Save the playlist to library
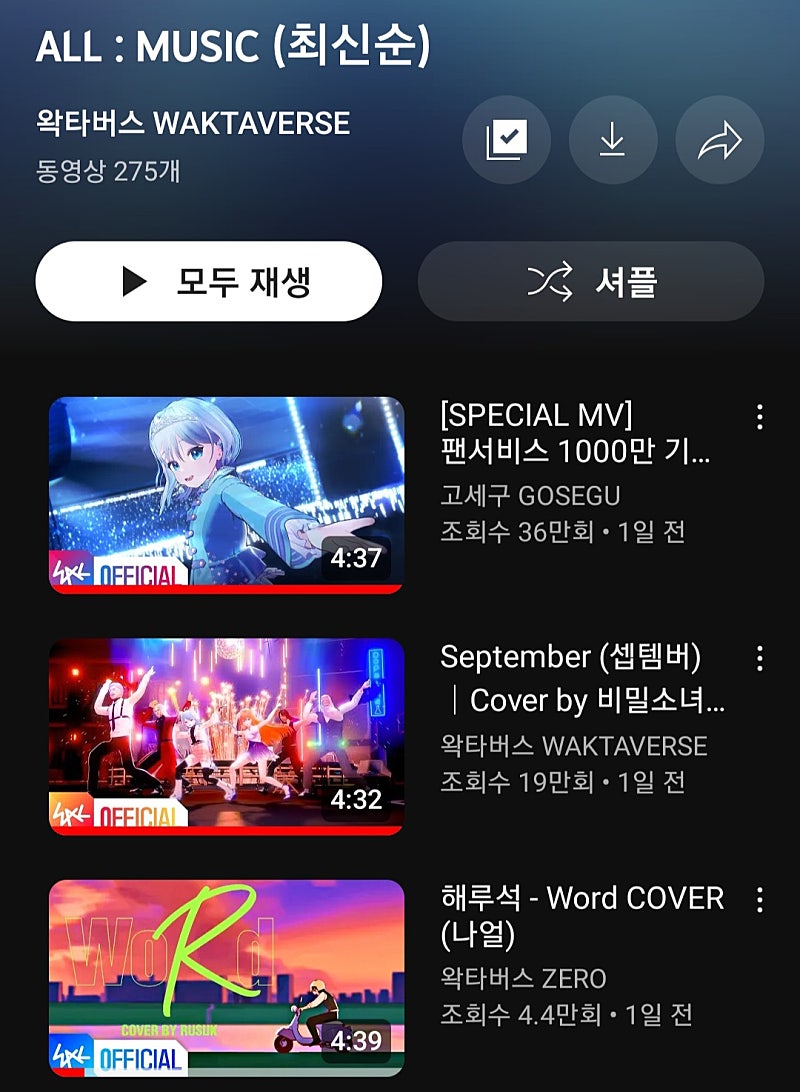This screenshot has width=800, height=1092. [506, 141]
